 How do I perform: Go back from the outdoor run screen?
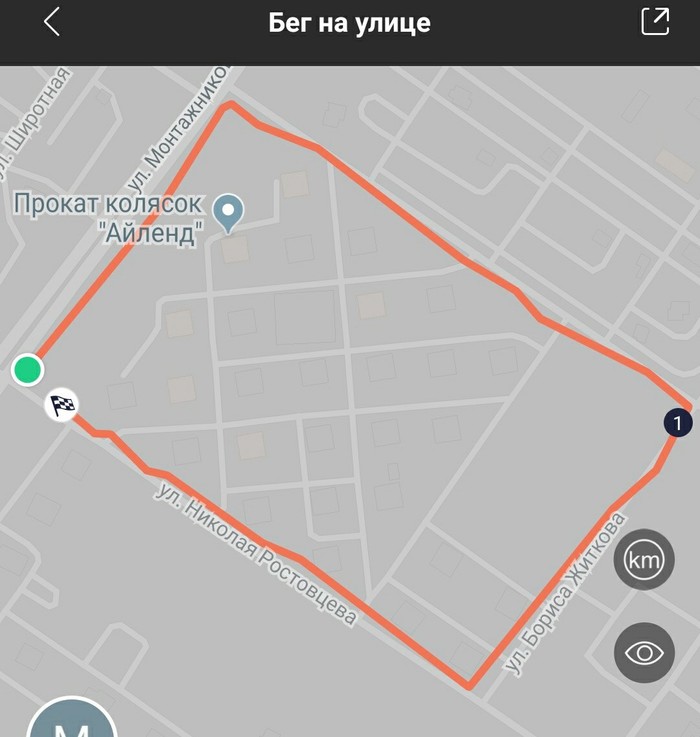[x=52, y=22]
